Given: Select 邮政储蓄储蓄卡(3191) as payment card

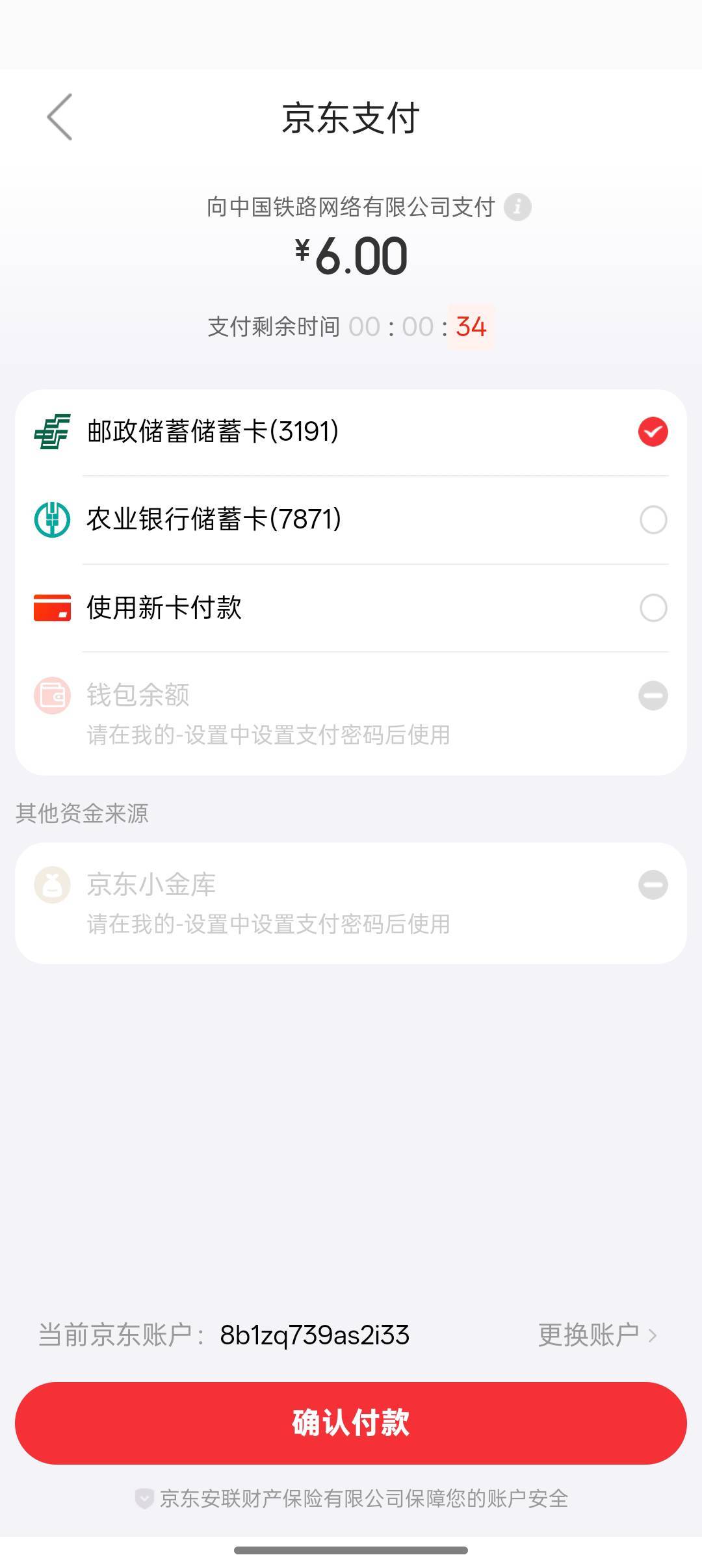Looking at the screenshot, I should [x=653, y=432].
